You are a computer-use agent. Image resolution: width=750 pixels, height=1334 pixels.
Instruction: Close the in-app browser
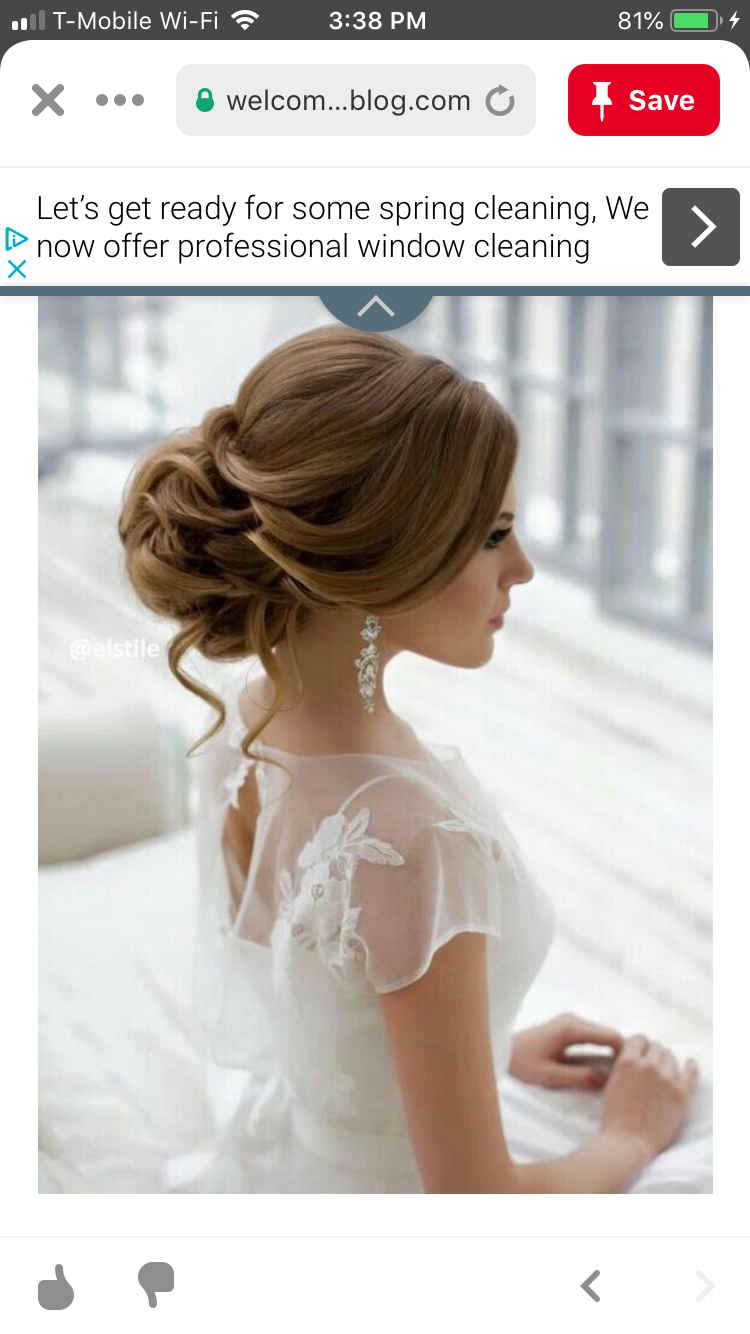(x=47, y=100)
